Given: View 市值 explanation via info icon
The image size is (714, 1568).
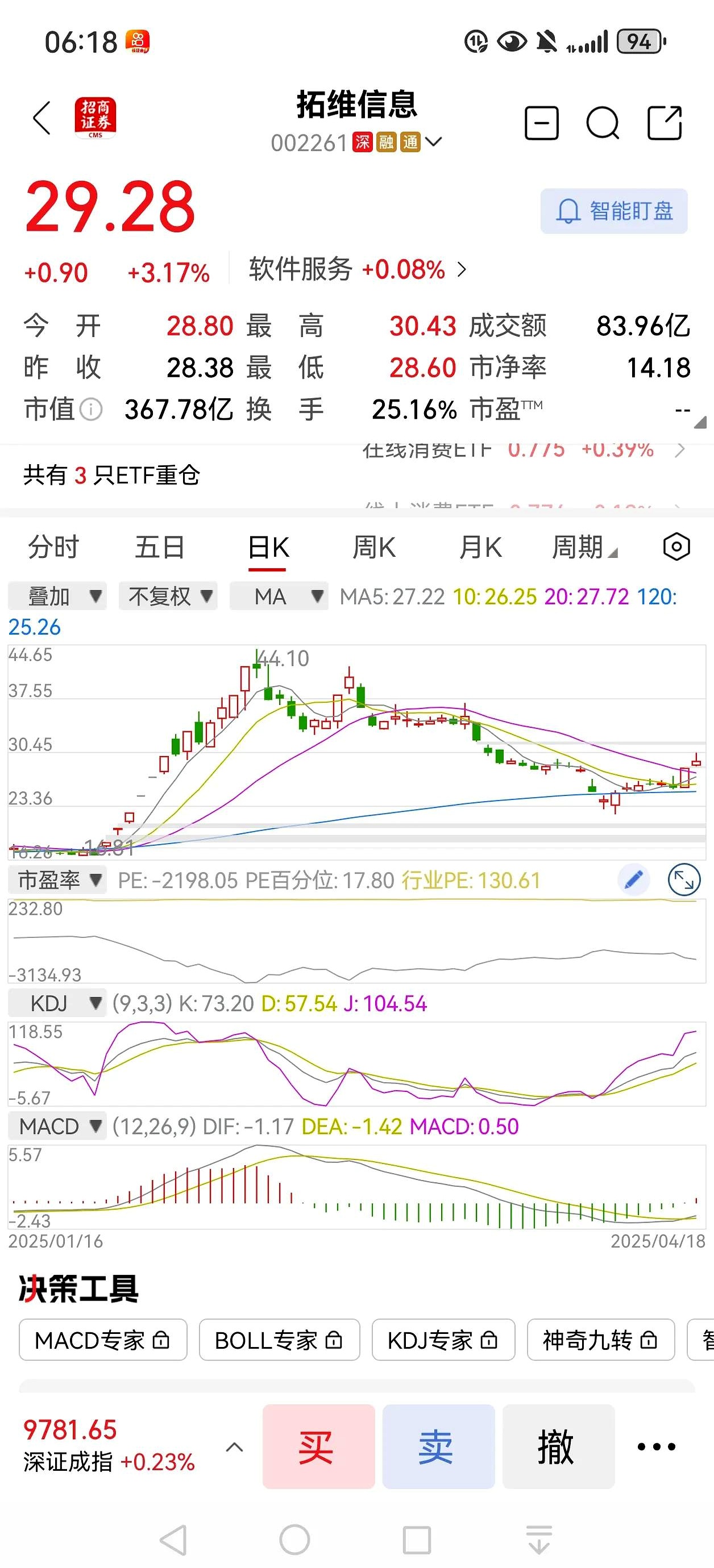Looking at the screenshot, I should [x=90, y=410].
